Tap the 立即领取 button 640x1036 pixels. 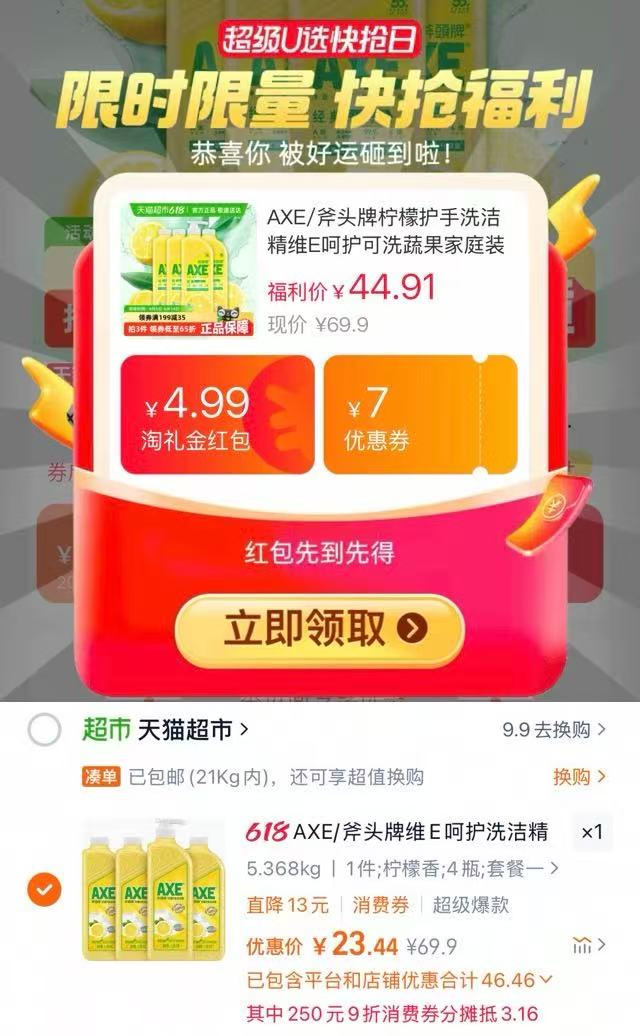click(x=320, y=630)
